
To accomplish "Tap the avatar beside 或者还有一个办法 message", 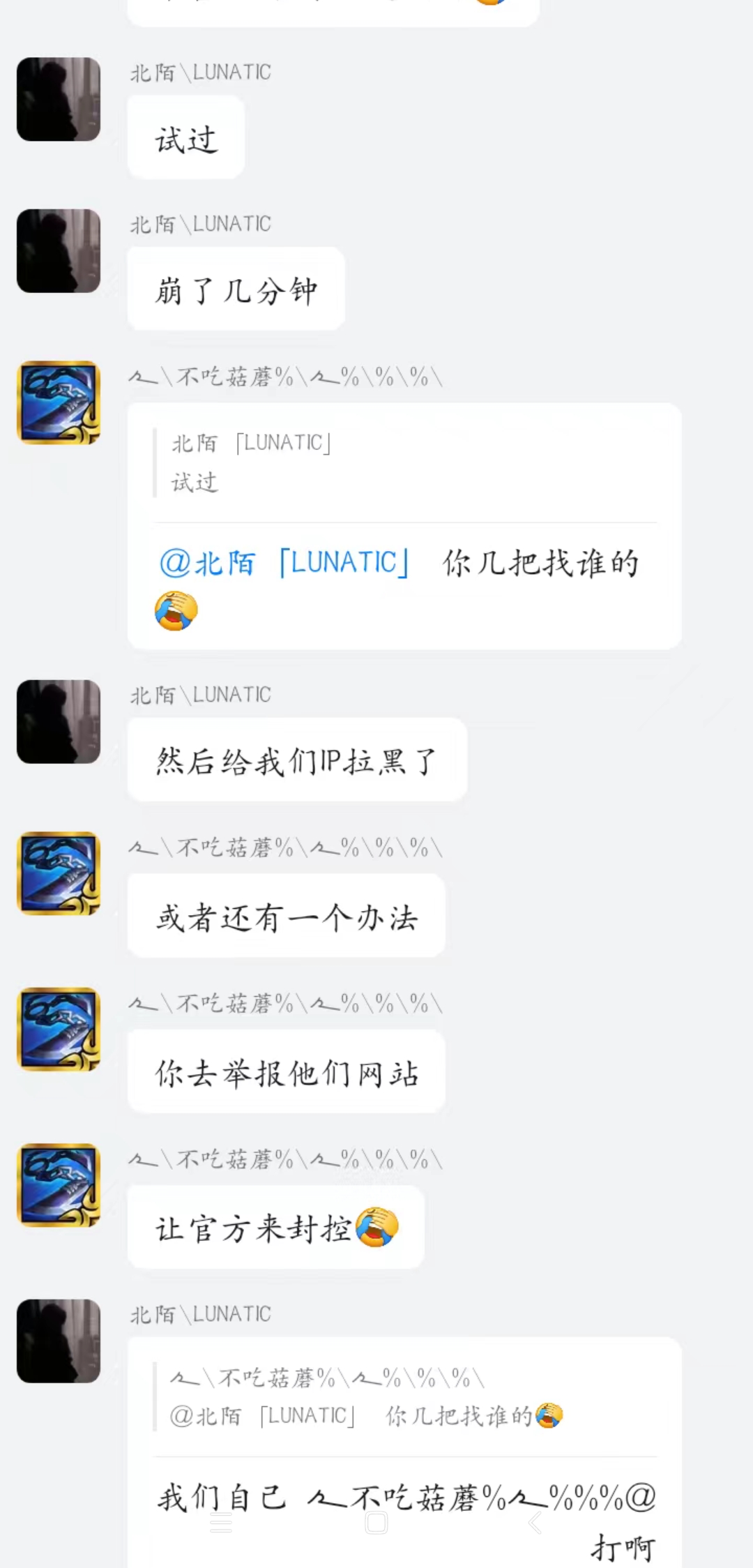I will point(59,872).
